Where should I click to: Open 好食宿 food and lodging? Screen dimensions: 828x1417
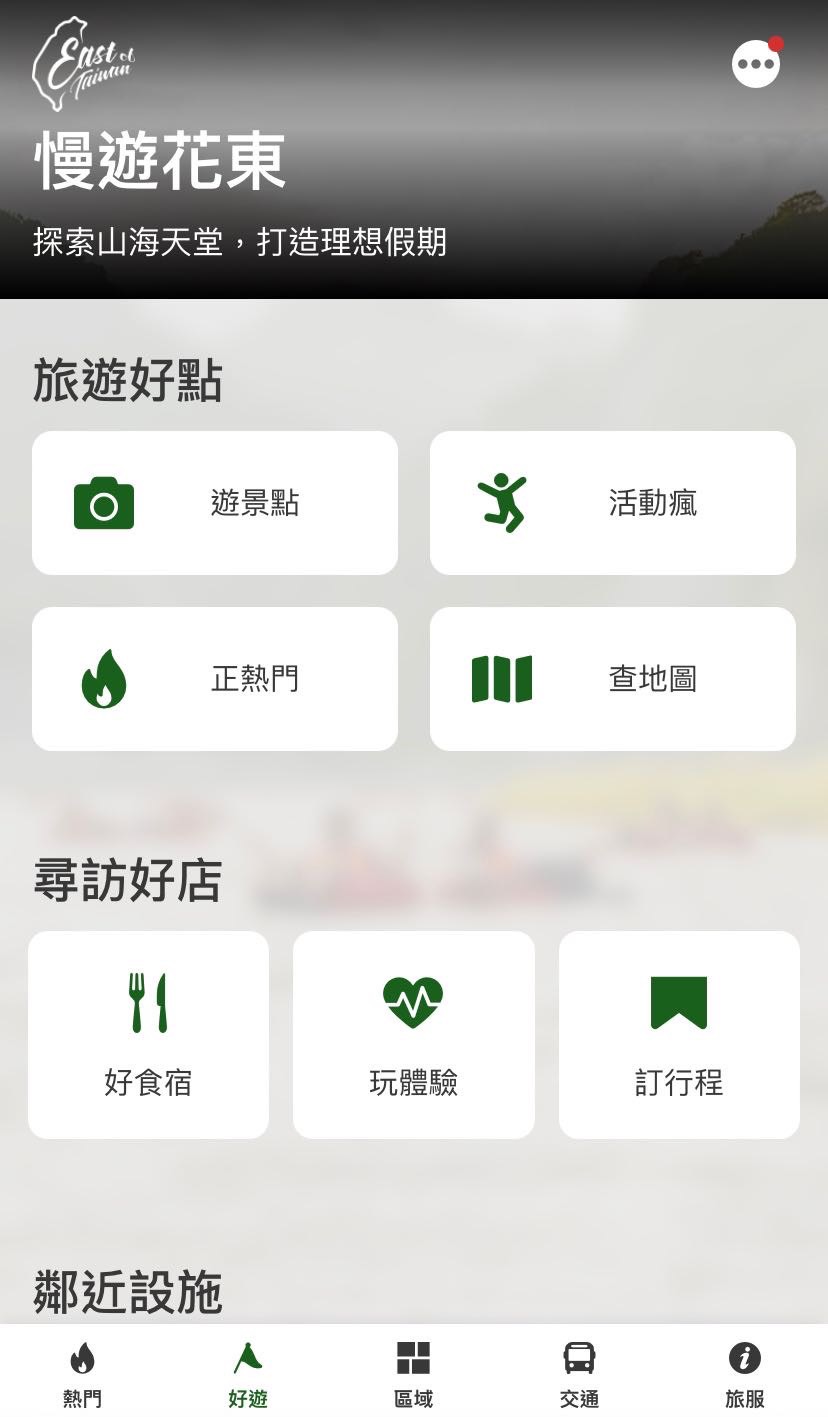click(148, 1035)
